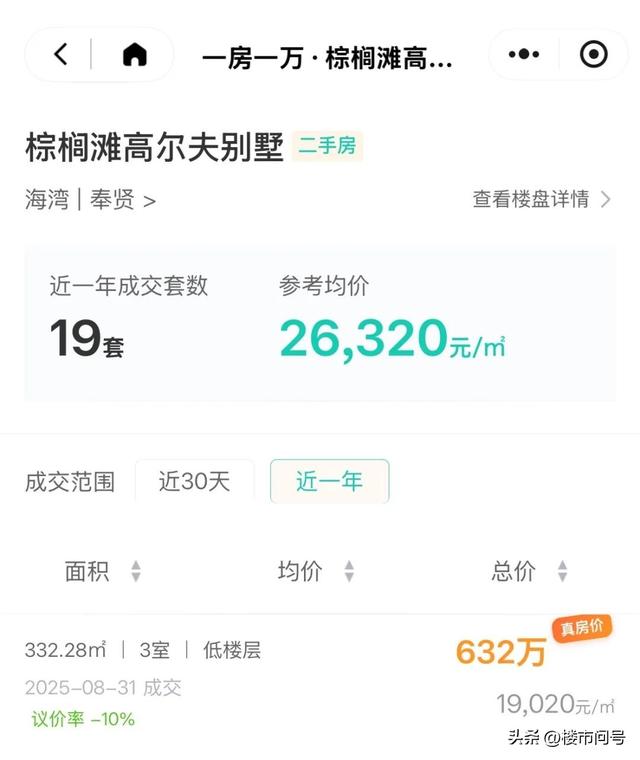Open the three-dot more menu

(523, 55)
